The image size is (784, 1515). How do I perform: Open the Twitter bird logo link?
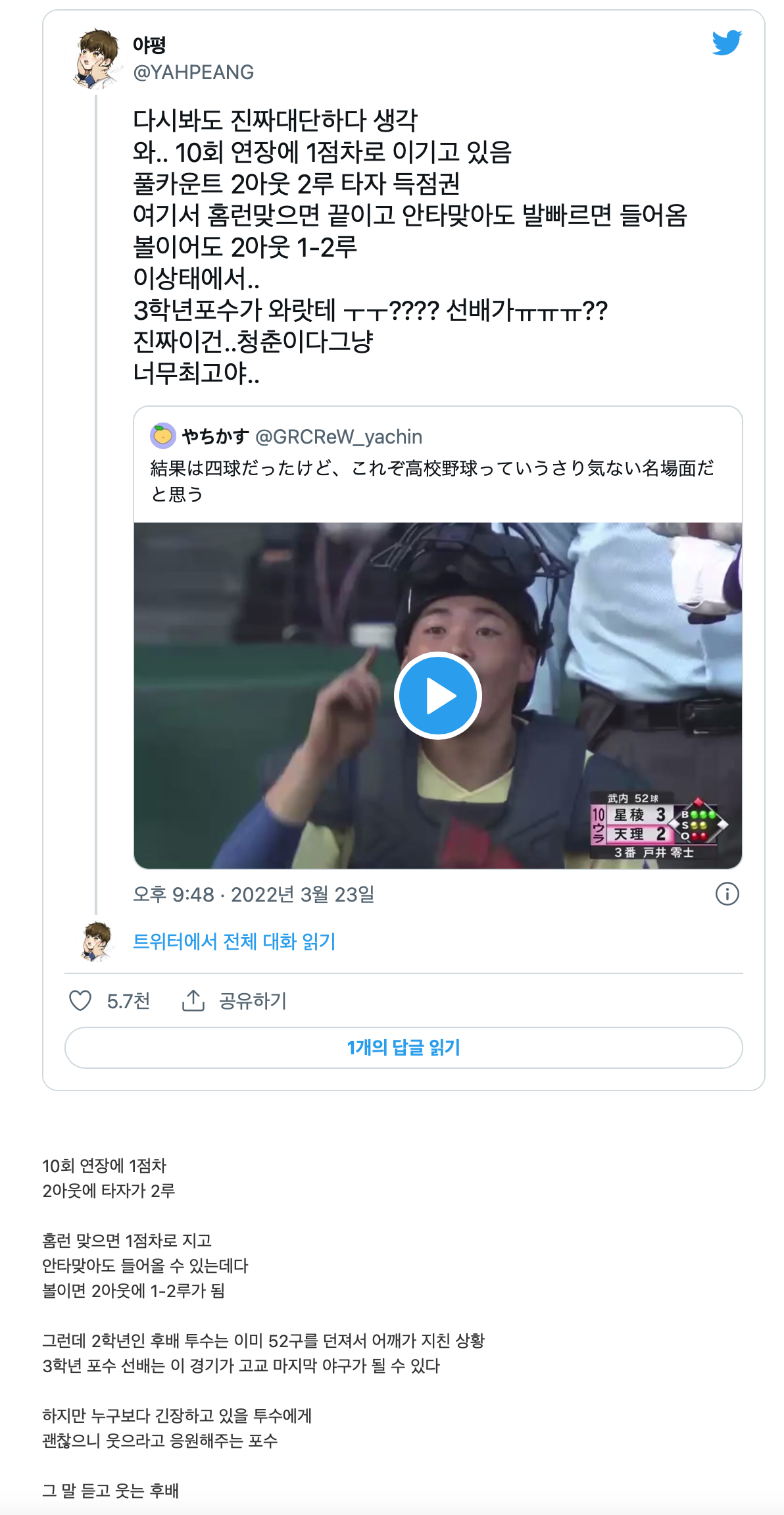pos(726,43)
